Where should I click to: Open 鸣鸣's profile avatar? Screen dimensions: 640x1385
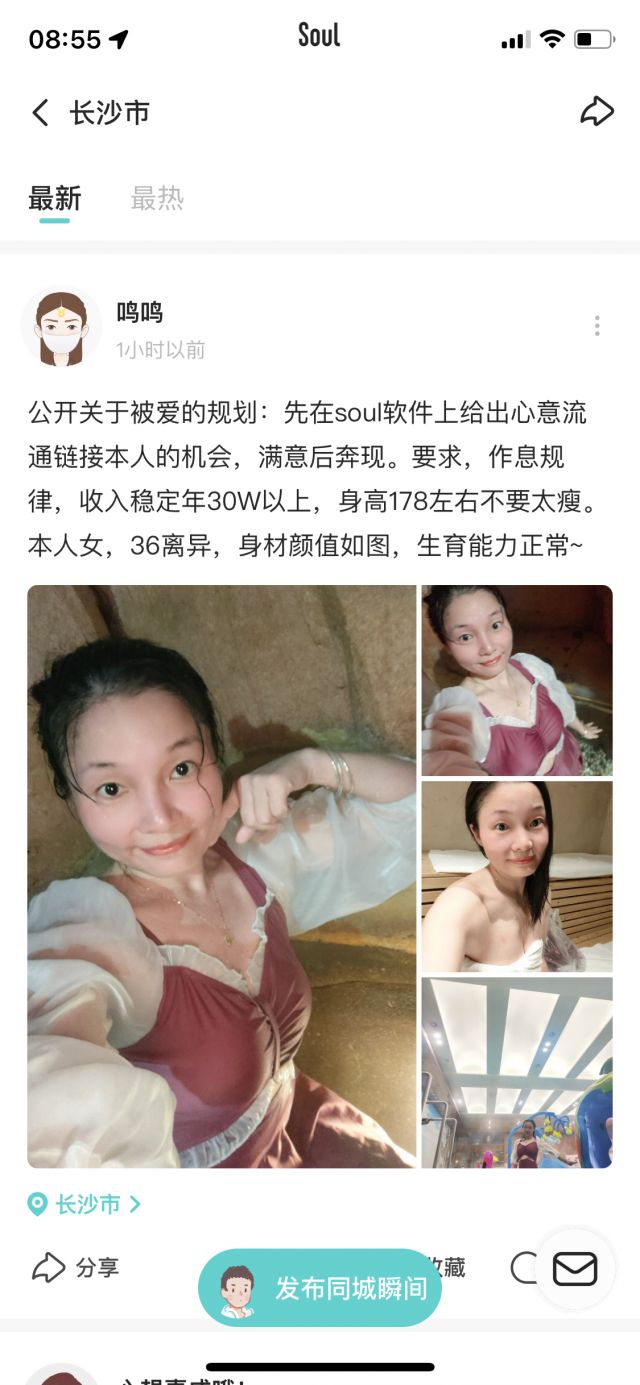[x=61, y=327]
